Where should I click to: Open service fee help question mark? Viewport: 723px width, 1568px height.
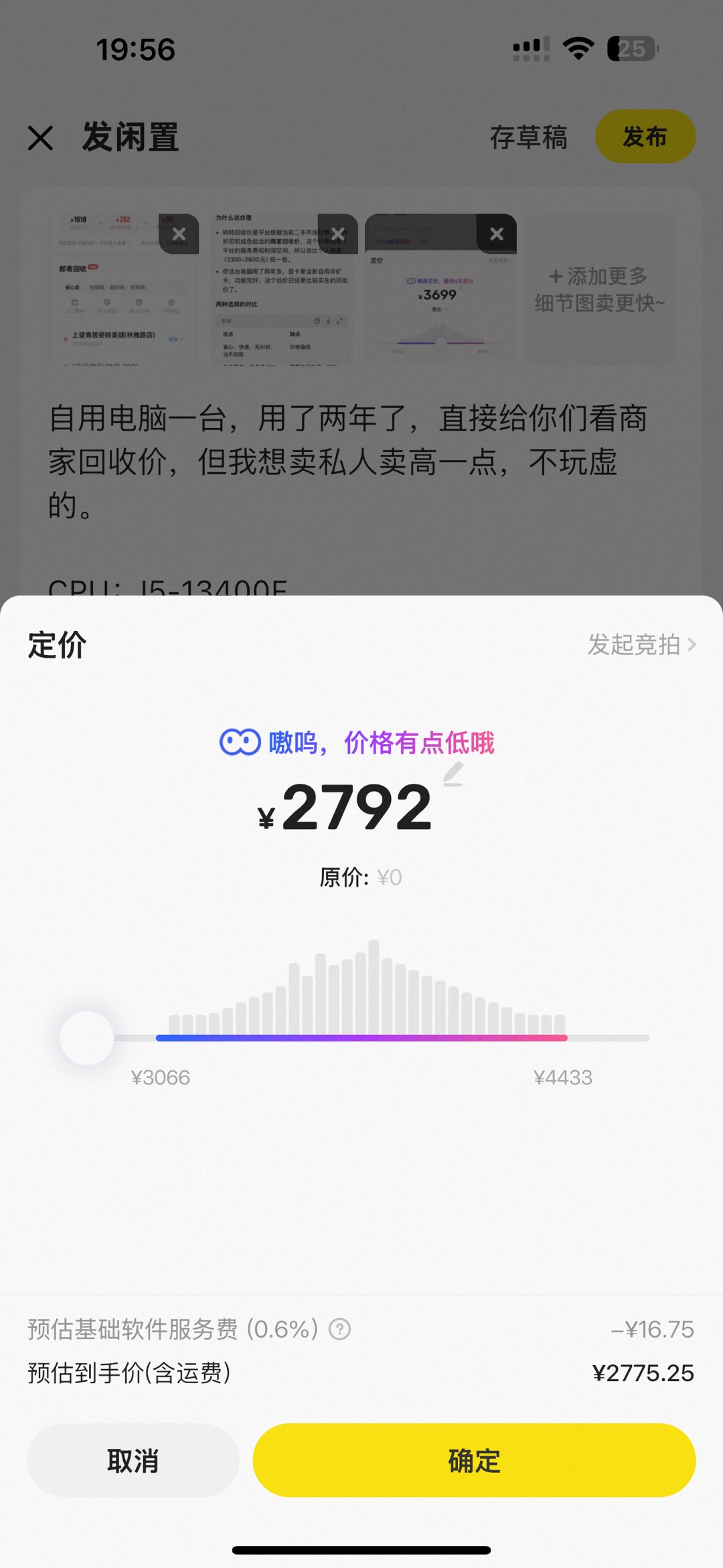[339, 1329]
